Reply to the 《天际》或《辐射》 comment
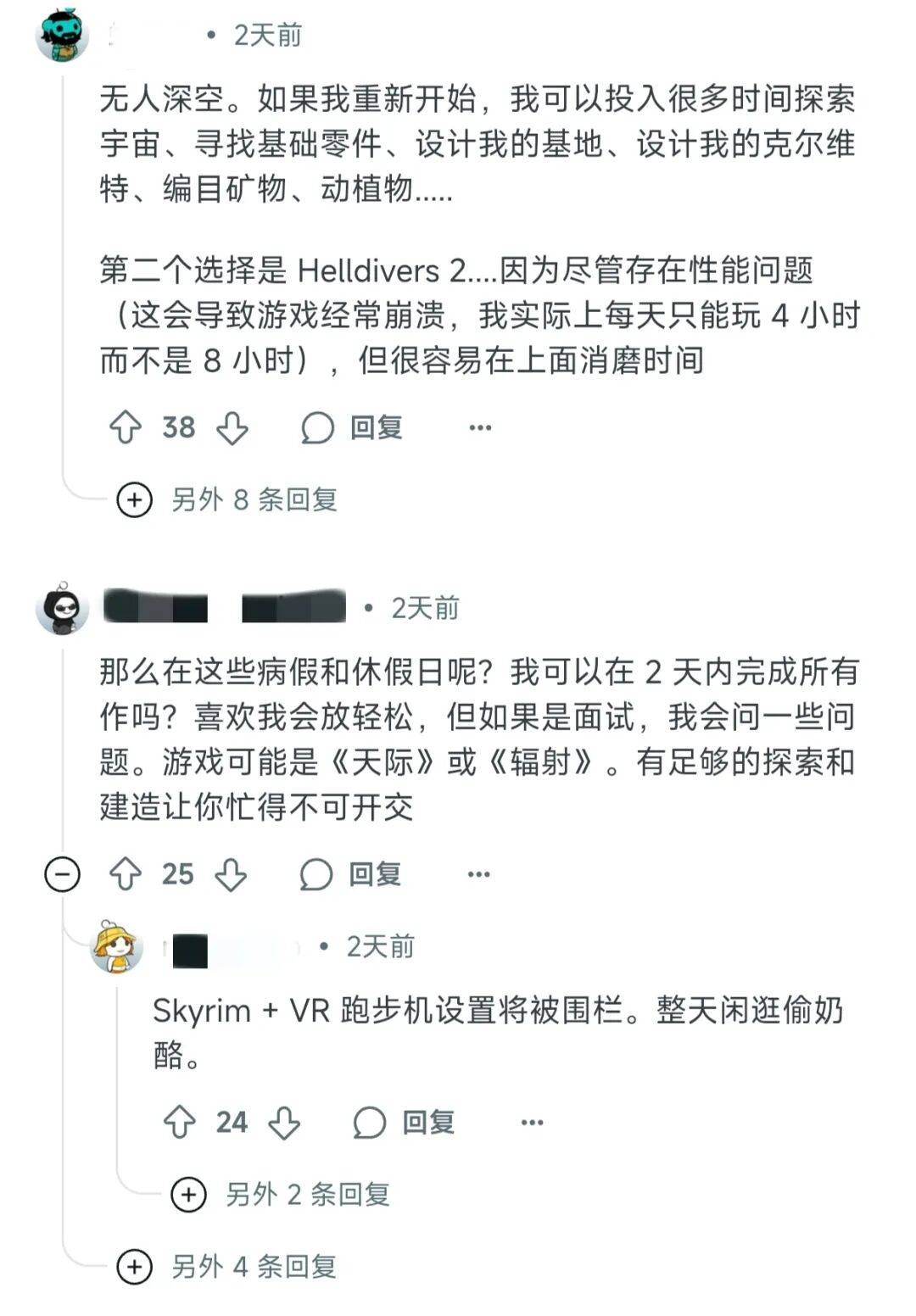916x1316 pixels. pyautogui.click(x=351, y=874)
